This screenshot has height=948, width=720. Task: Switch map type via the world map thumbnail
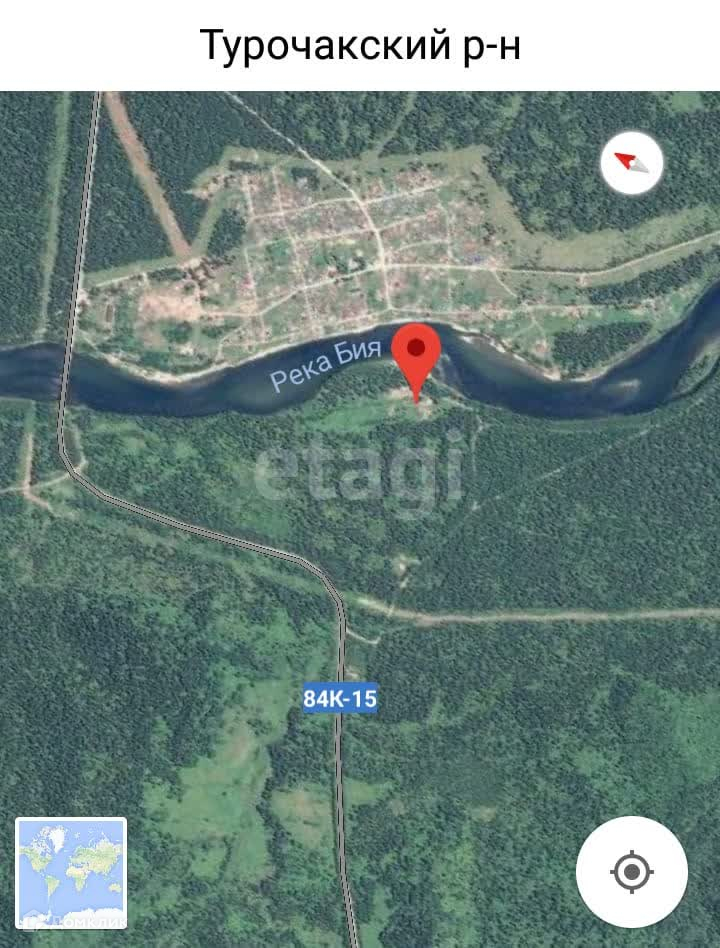click(x=71, y=873)
